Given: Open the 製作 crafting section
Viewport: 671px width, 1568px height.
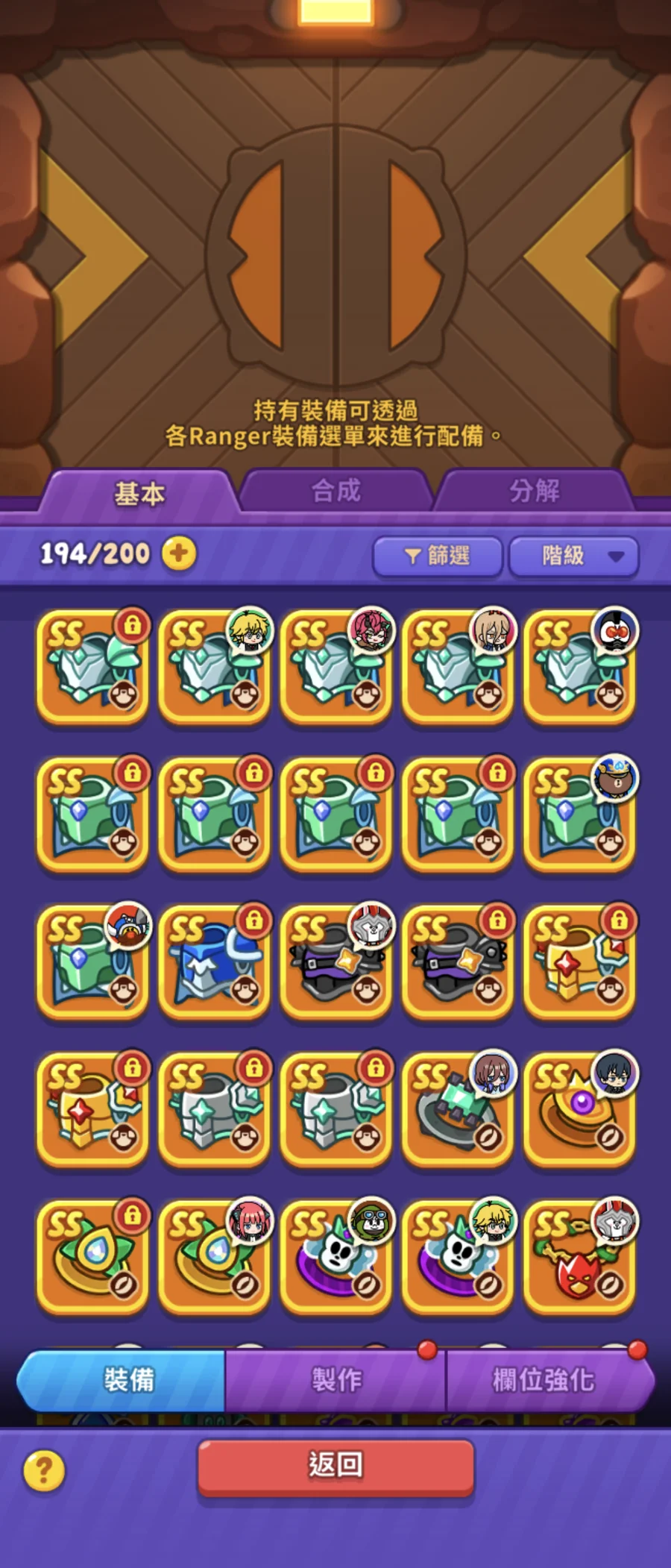Looking at the screenshot, I should point(335,1380).
